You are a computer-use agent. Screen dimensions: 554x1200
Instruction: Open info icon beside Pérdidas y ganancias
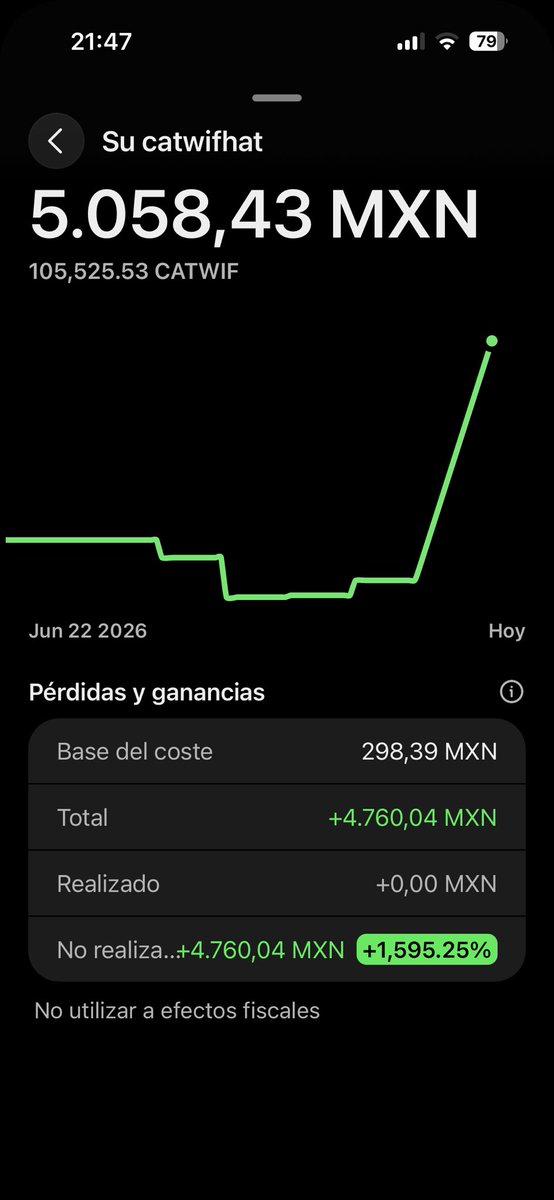tap(511, 692)
